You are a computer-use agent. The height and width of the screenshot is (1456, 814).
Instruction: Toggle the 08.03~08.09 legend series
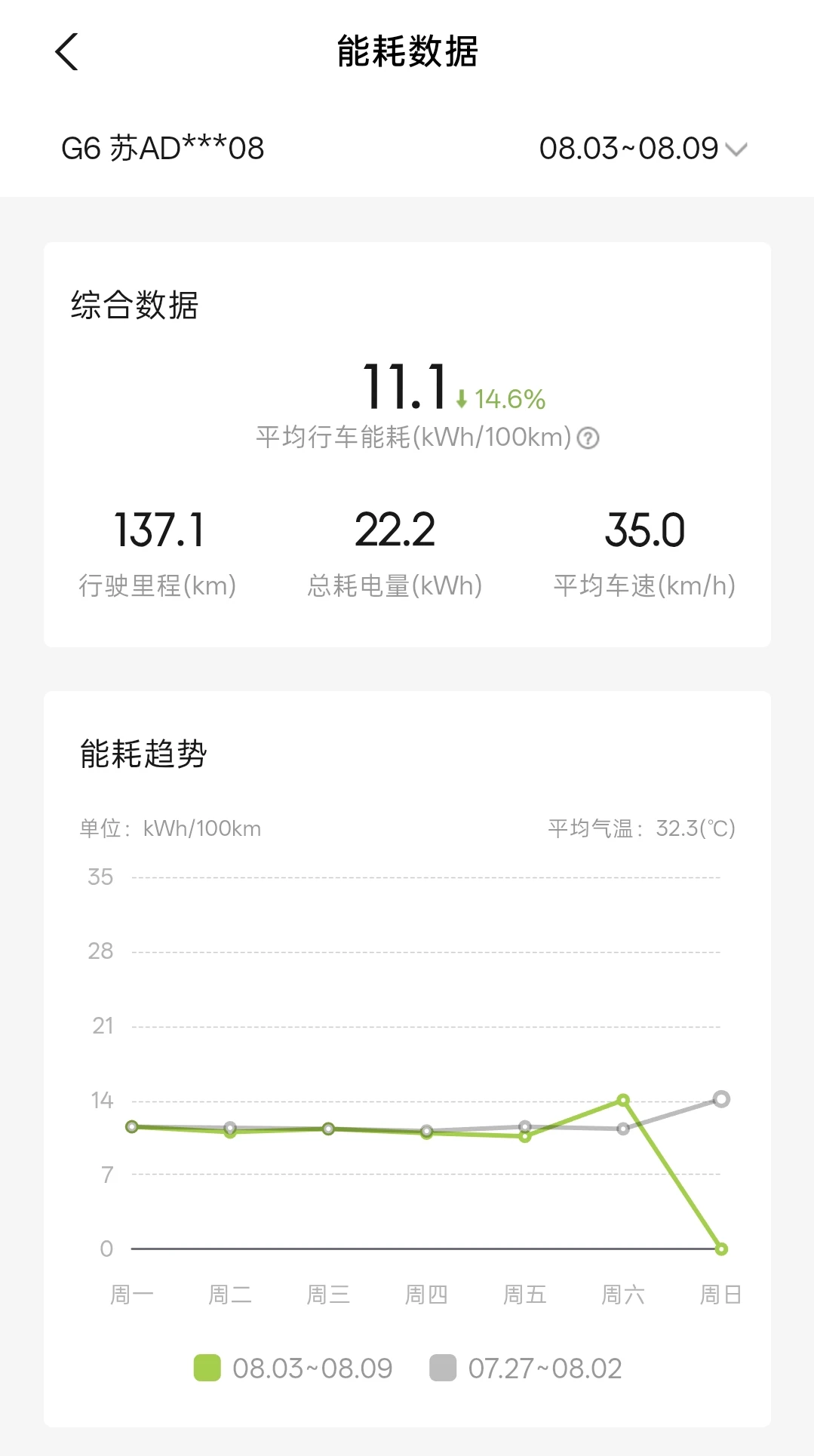293,1368
